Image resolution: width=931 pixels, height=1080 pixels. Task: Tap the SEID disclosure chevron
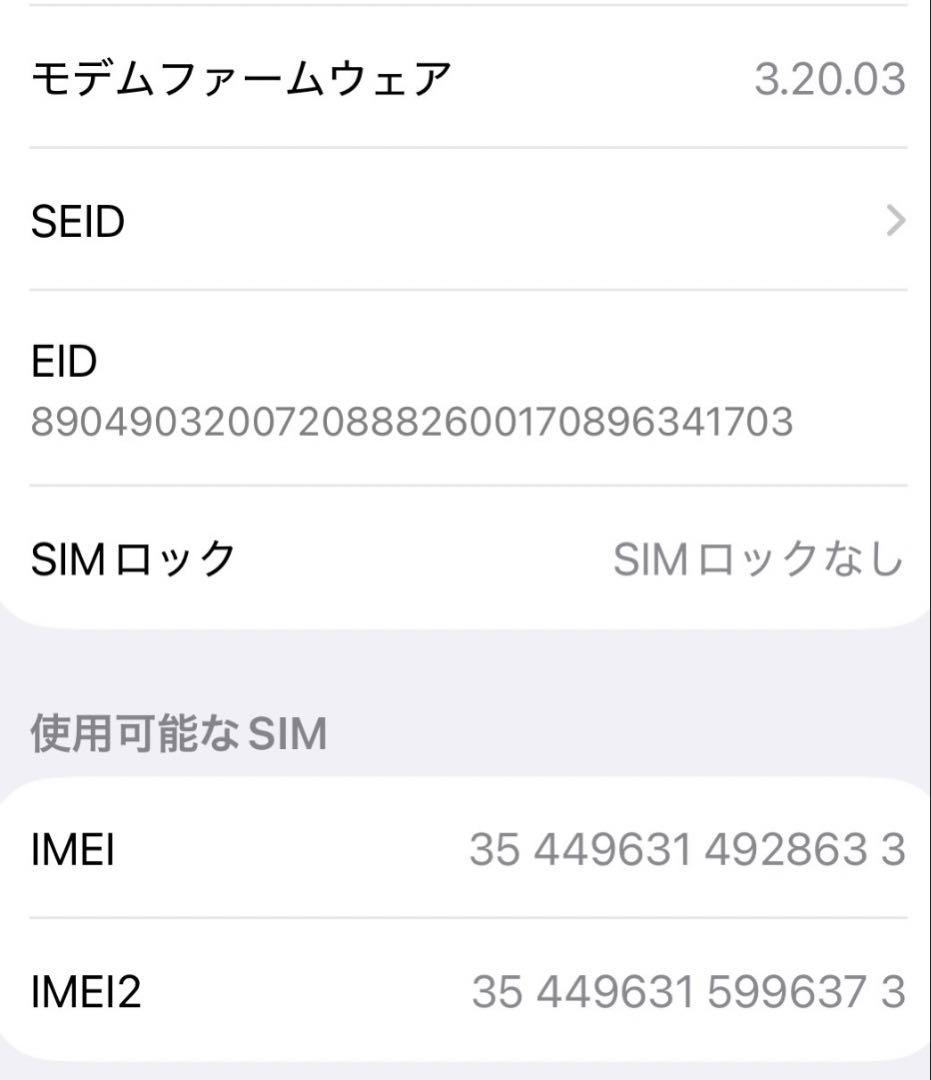[895, 222]
